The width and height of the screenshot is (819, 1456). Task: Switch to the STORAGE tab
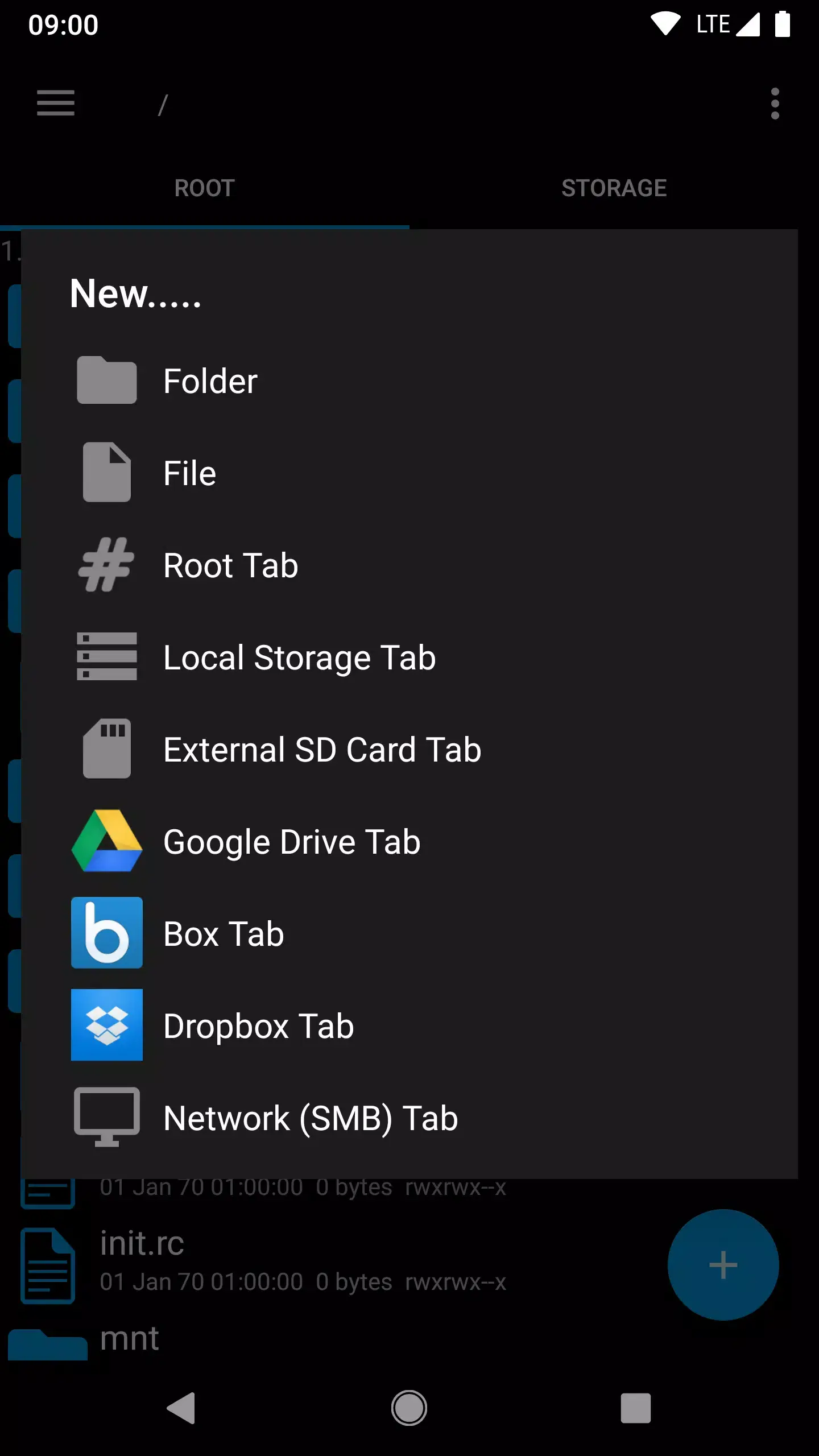615,188
